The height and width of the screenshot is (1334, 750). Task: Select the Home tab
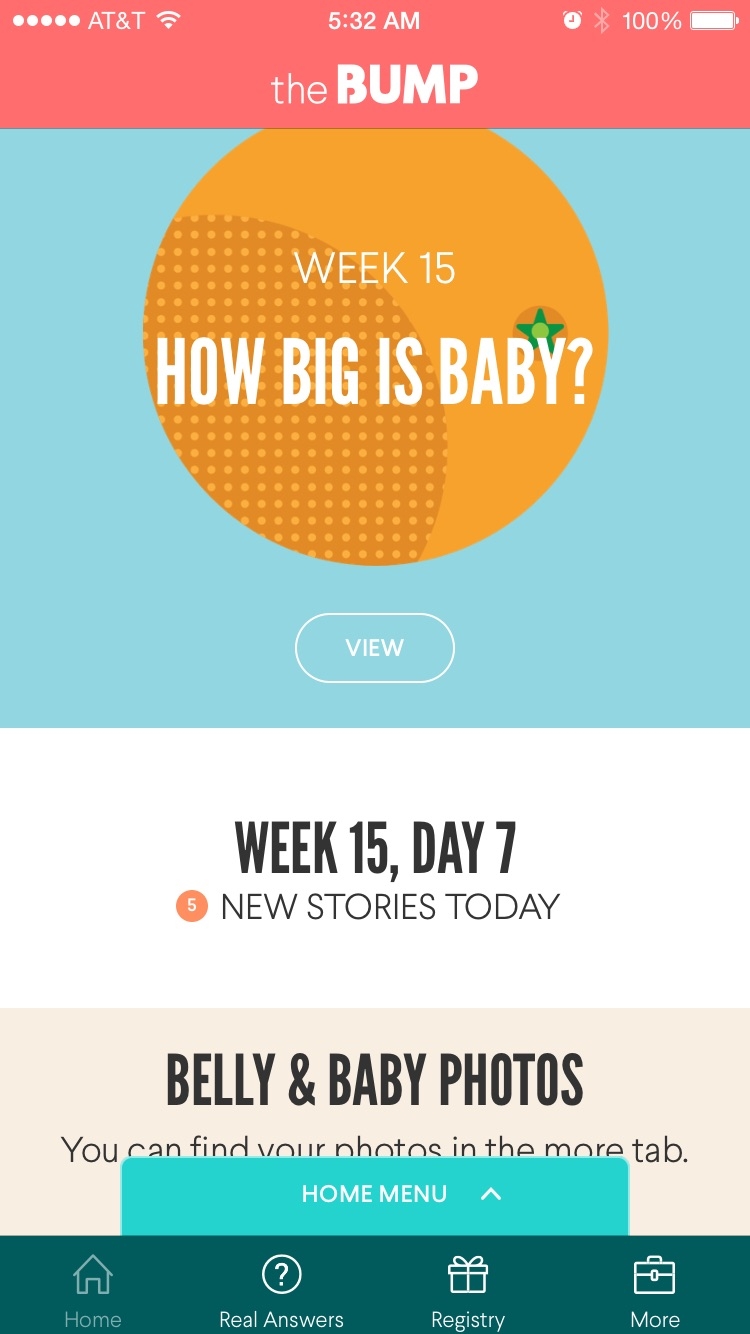92,1291
